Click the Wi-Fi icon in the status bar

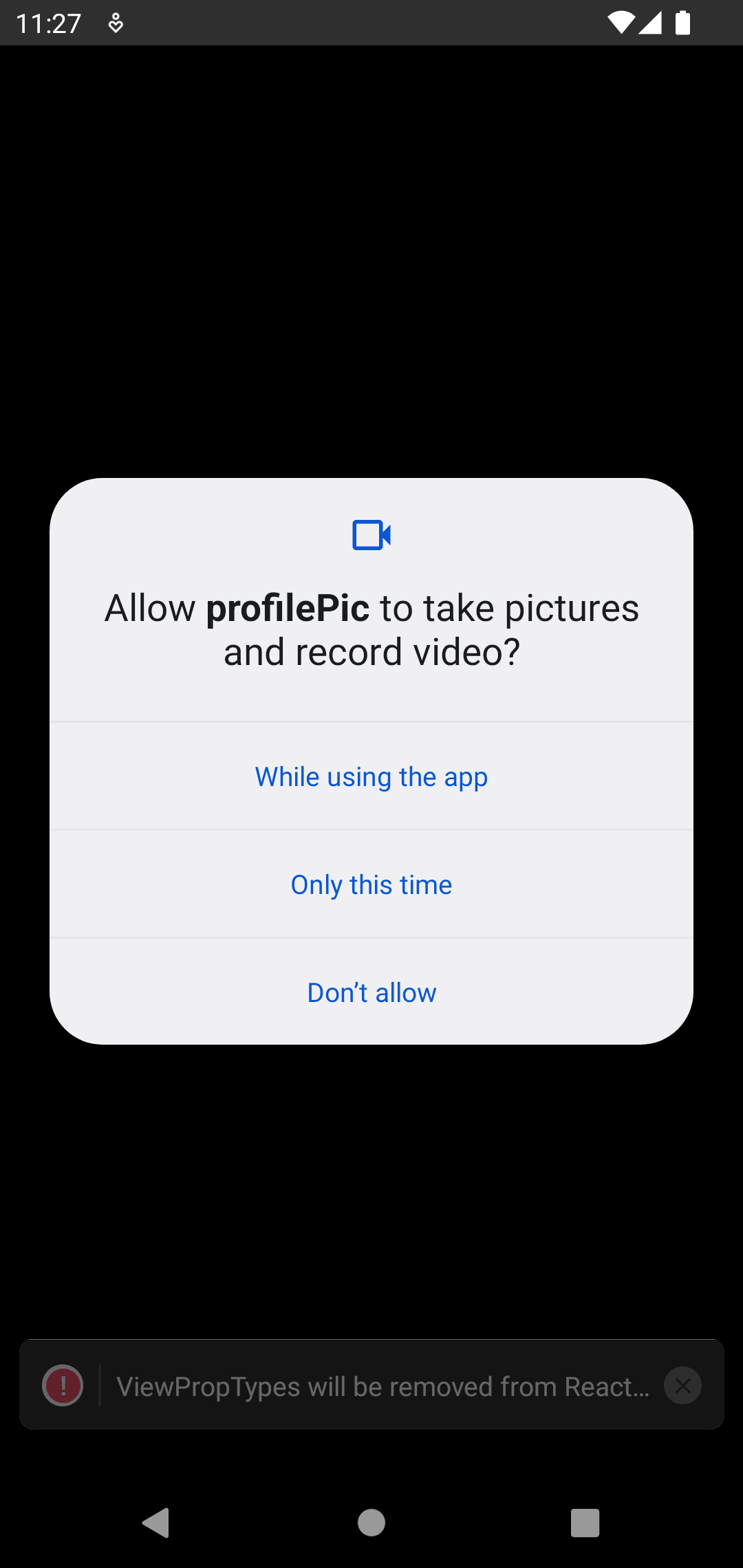pos(621,23)
